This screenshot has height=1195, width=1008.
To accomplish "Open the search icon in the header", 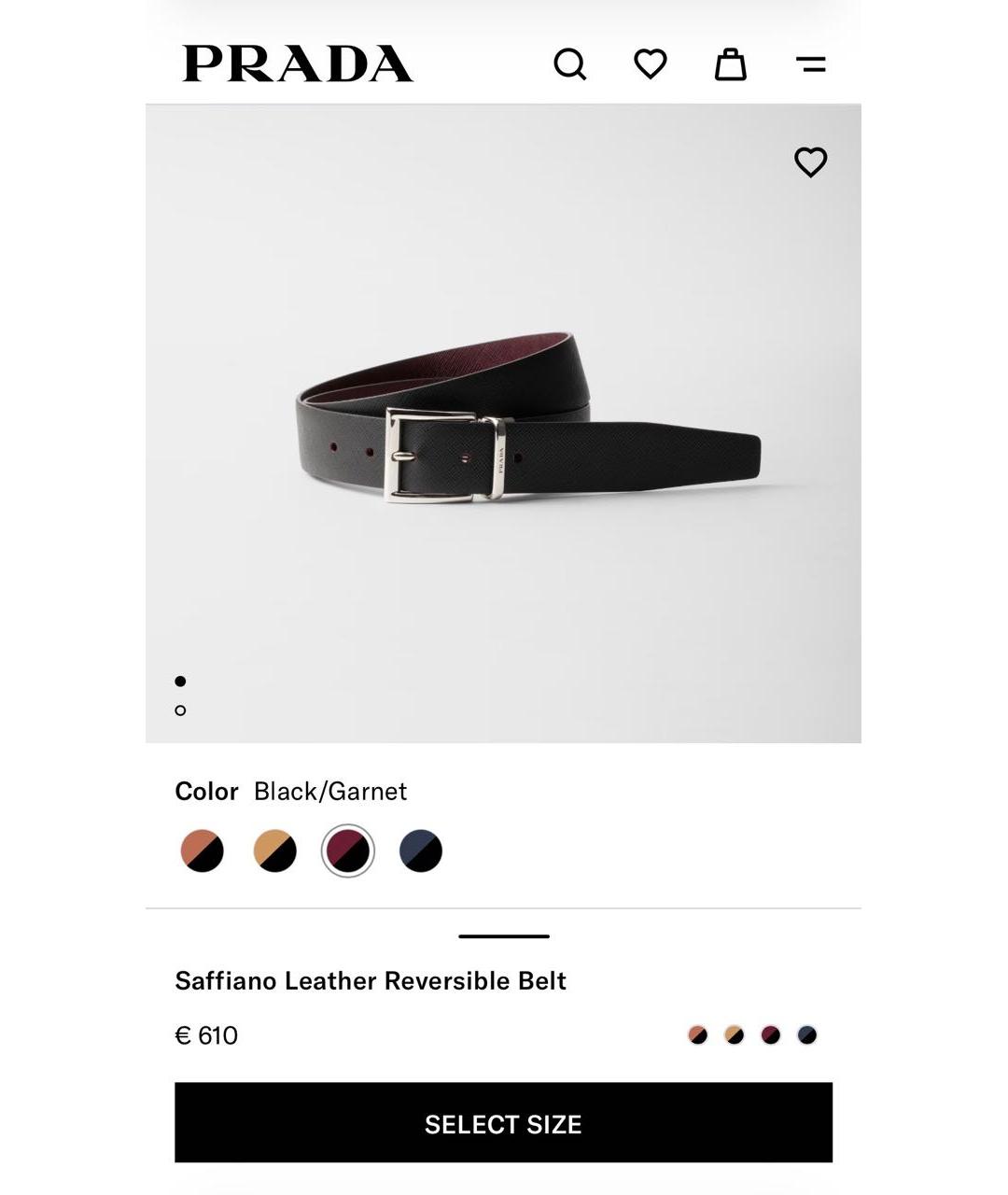I will [x=569, y=64].
